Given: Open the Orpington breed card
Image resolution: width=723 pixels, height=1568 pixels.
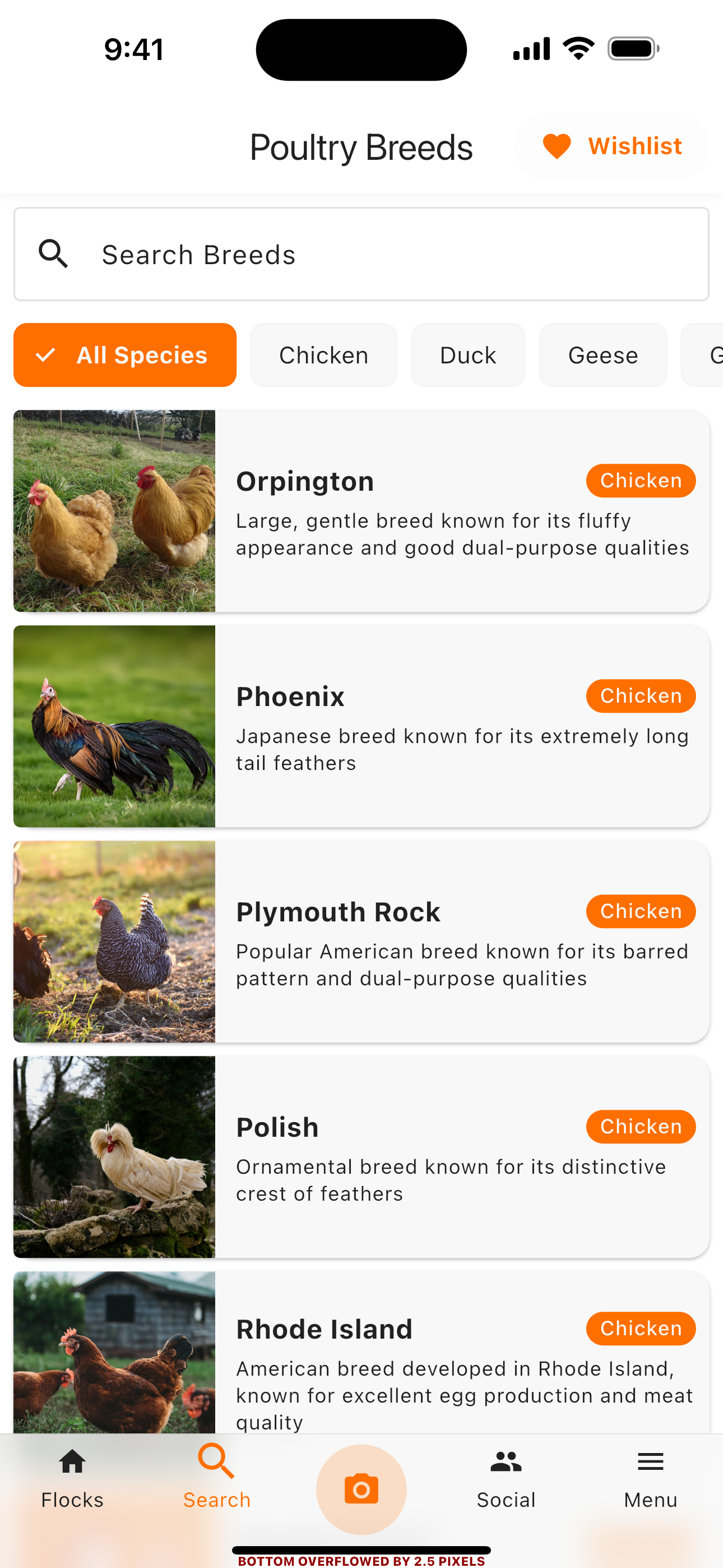Looking at the screenshot, I should (361, 511).
